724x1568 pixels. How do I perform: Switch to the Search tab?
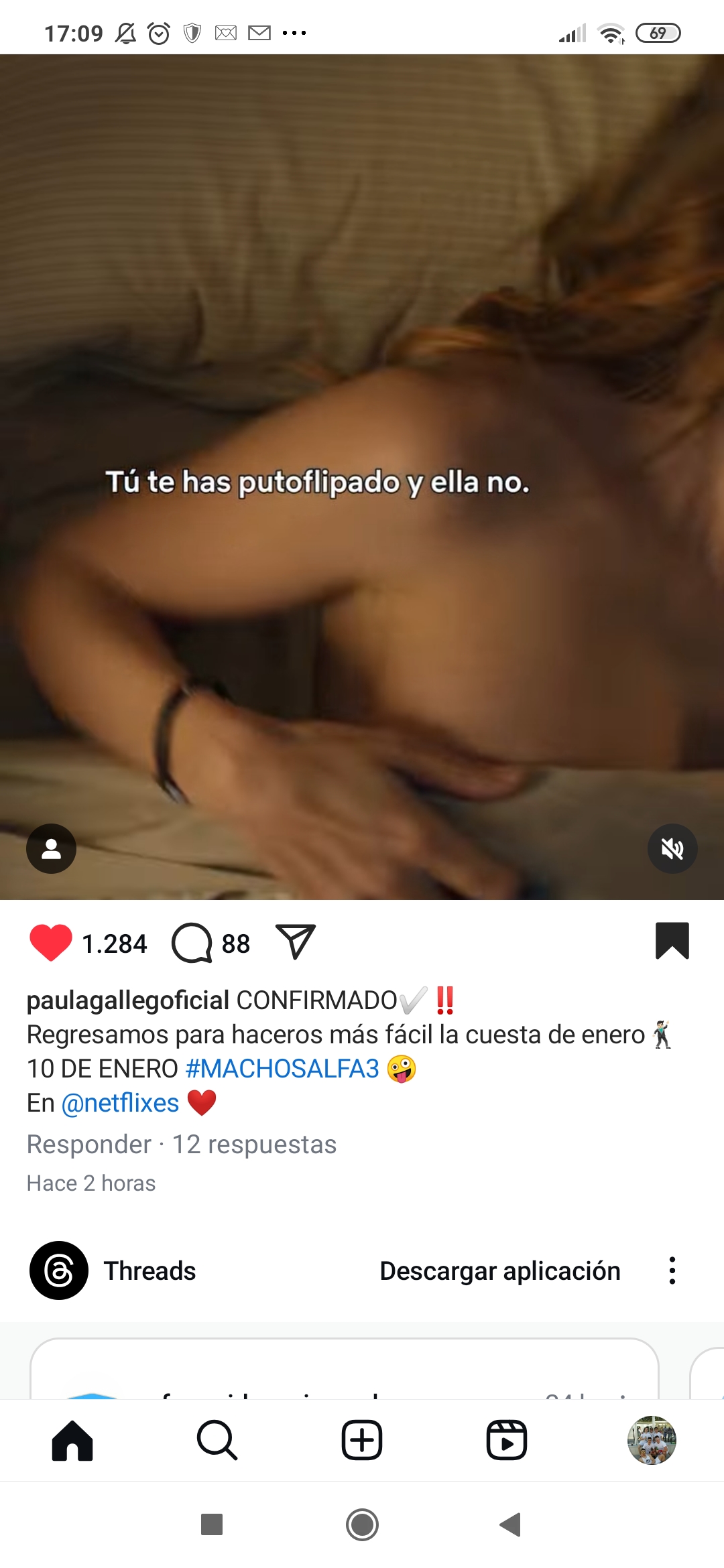(217, 1440)
